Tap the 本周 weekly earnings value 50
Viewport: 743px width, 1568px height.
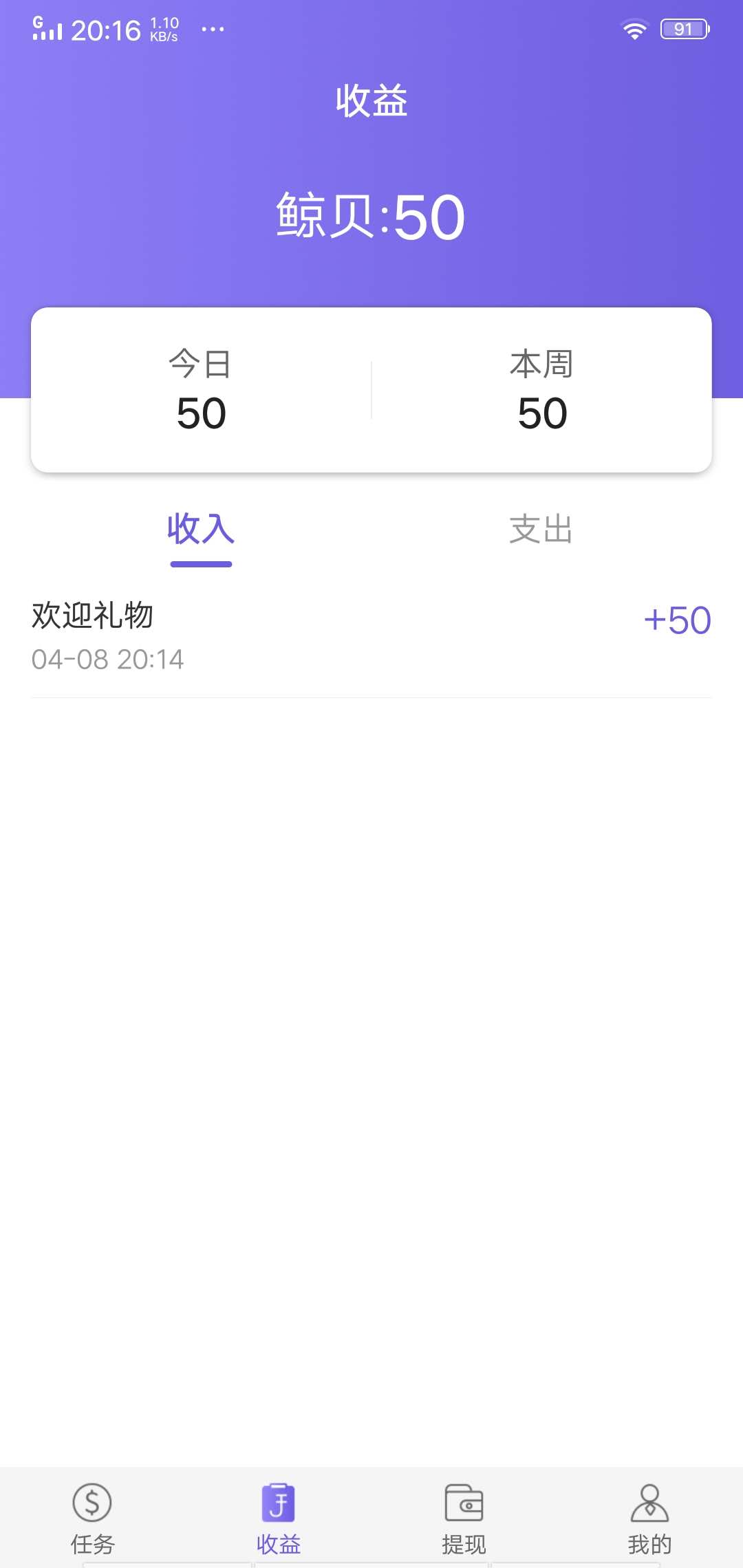543,413
